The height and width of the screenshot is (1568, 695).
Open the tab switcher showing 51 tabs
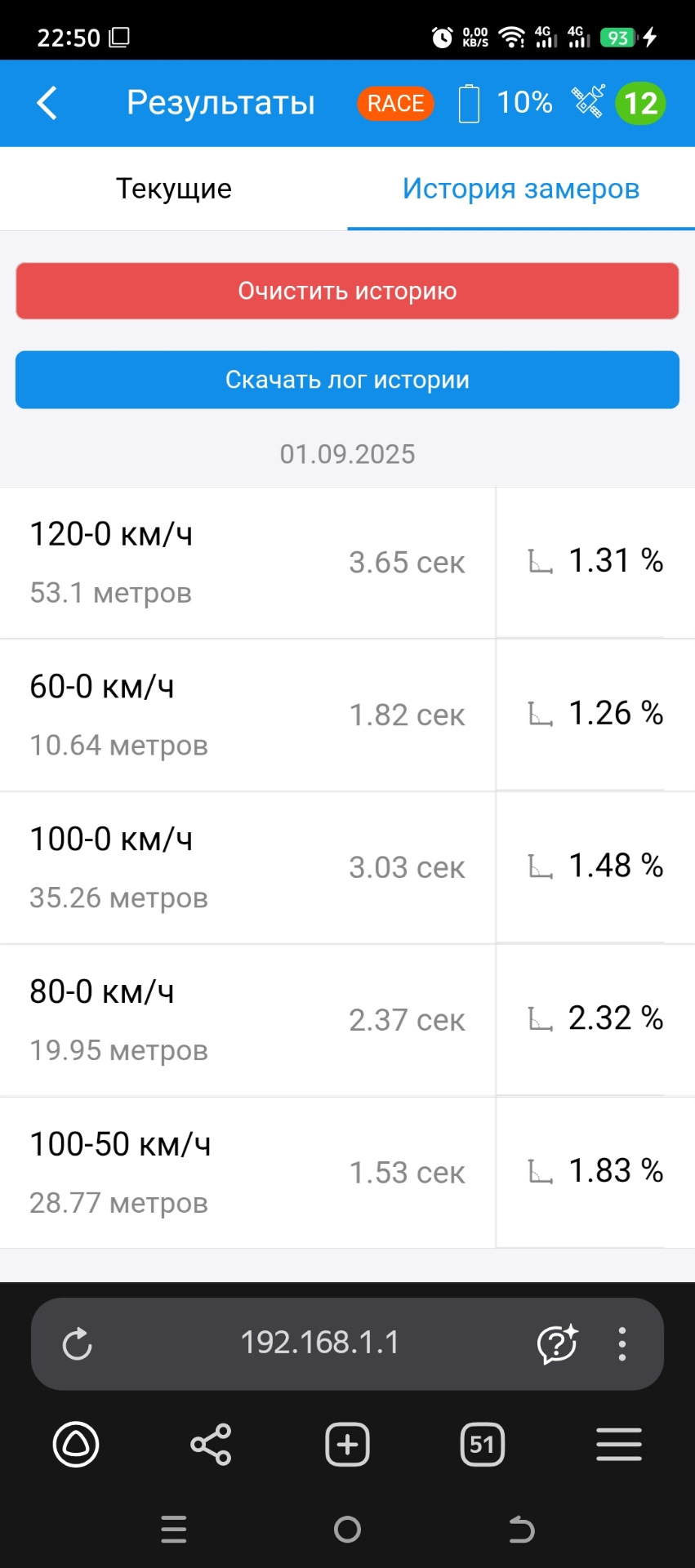(x=481, y=1445)
